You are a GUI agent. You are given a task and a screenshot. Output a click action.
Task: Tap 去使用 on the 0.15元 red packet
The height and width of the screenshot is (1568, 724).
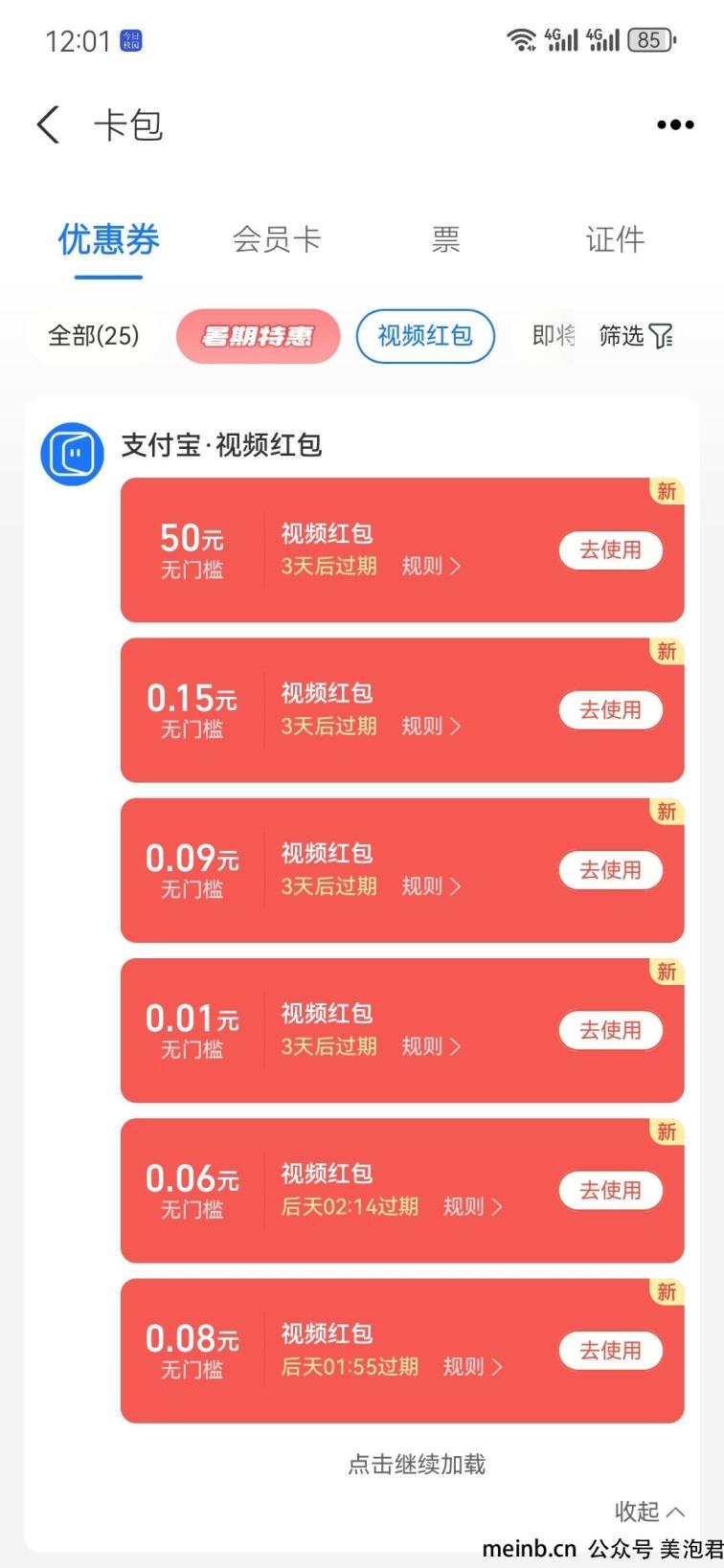pos(610,709)
